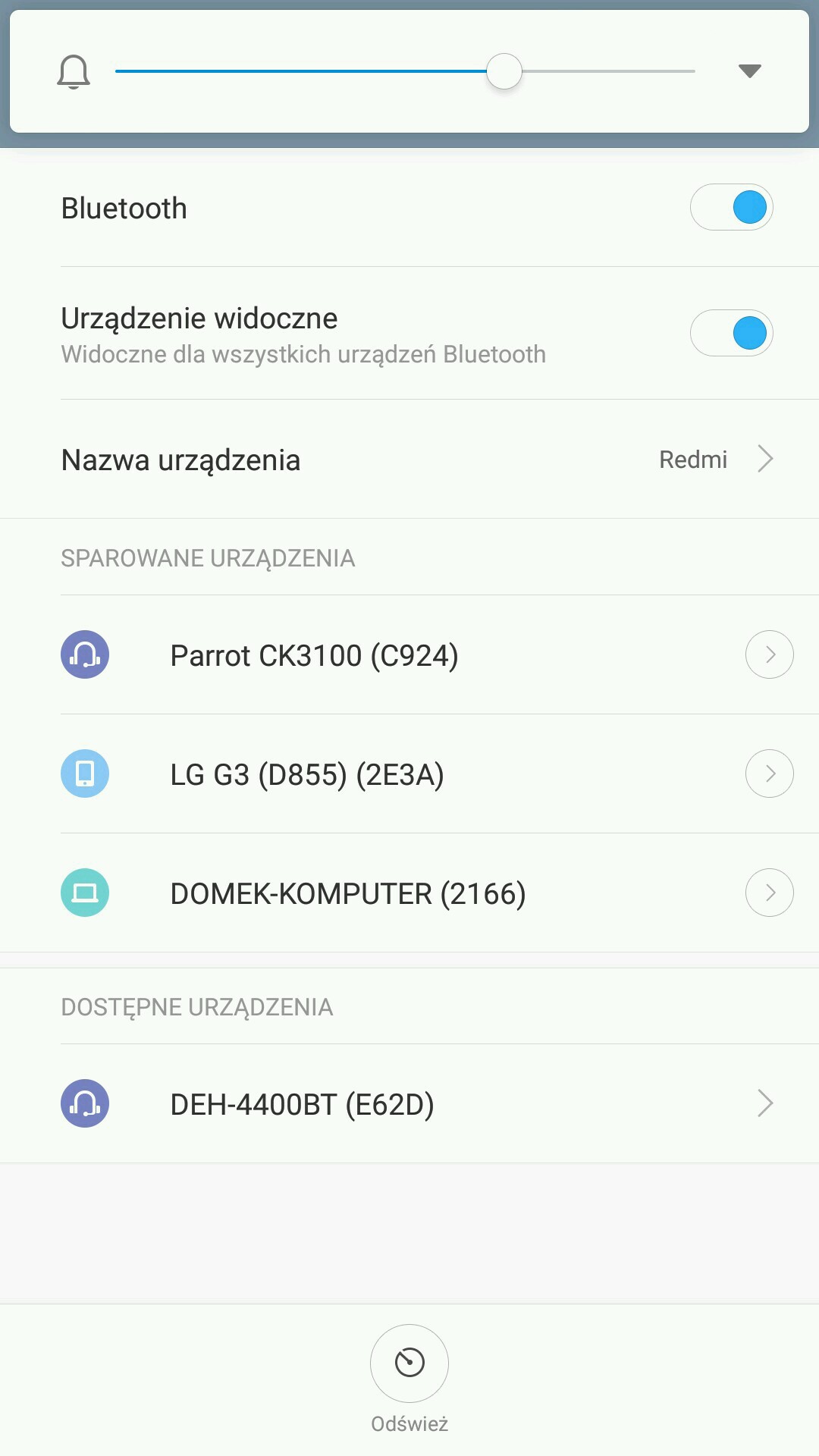Open details arrow for Parrot CK3100

(x=769, y=654)
